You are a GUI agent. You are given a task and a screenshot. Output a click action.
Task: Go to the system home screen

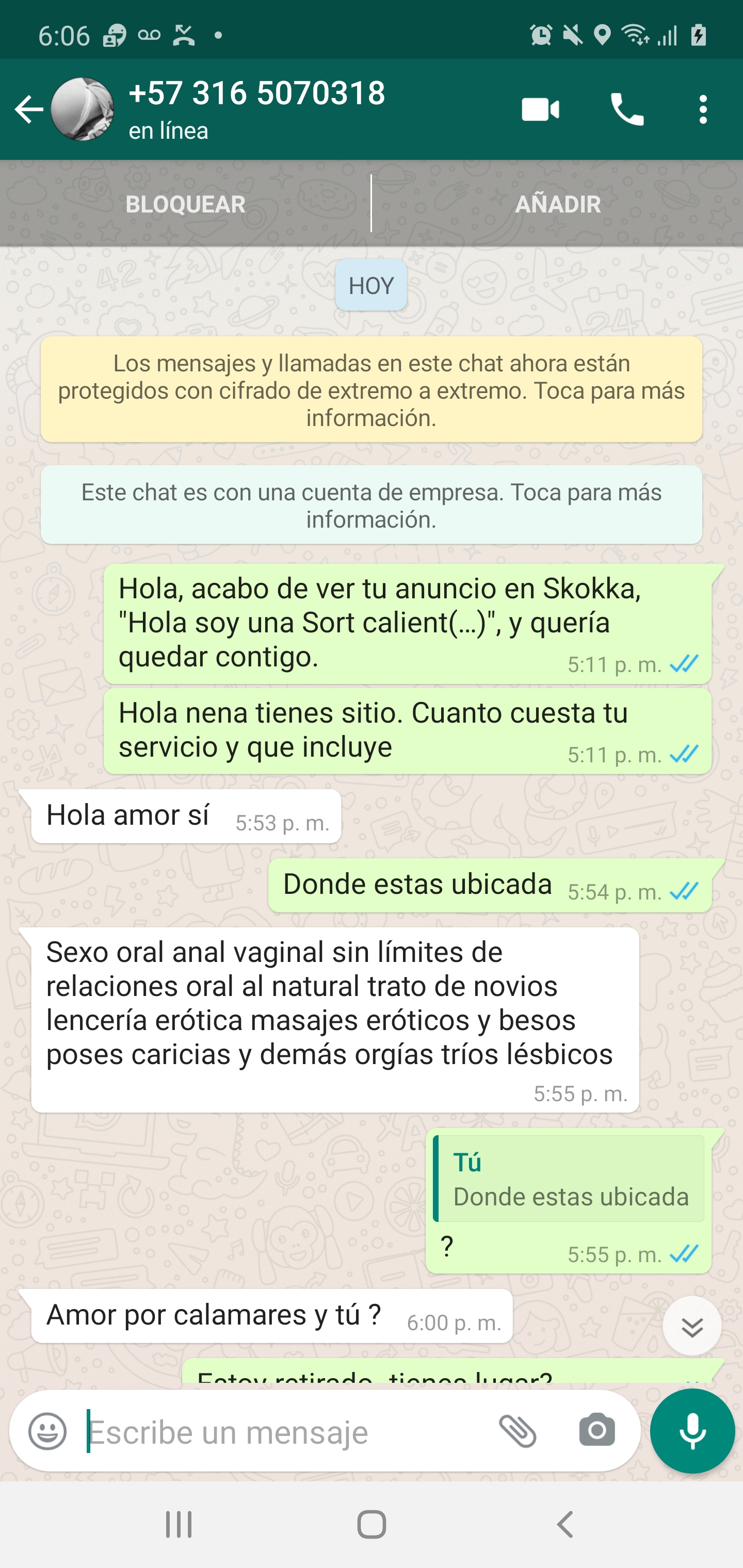[x=371, y=1525]
